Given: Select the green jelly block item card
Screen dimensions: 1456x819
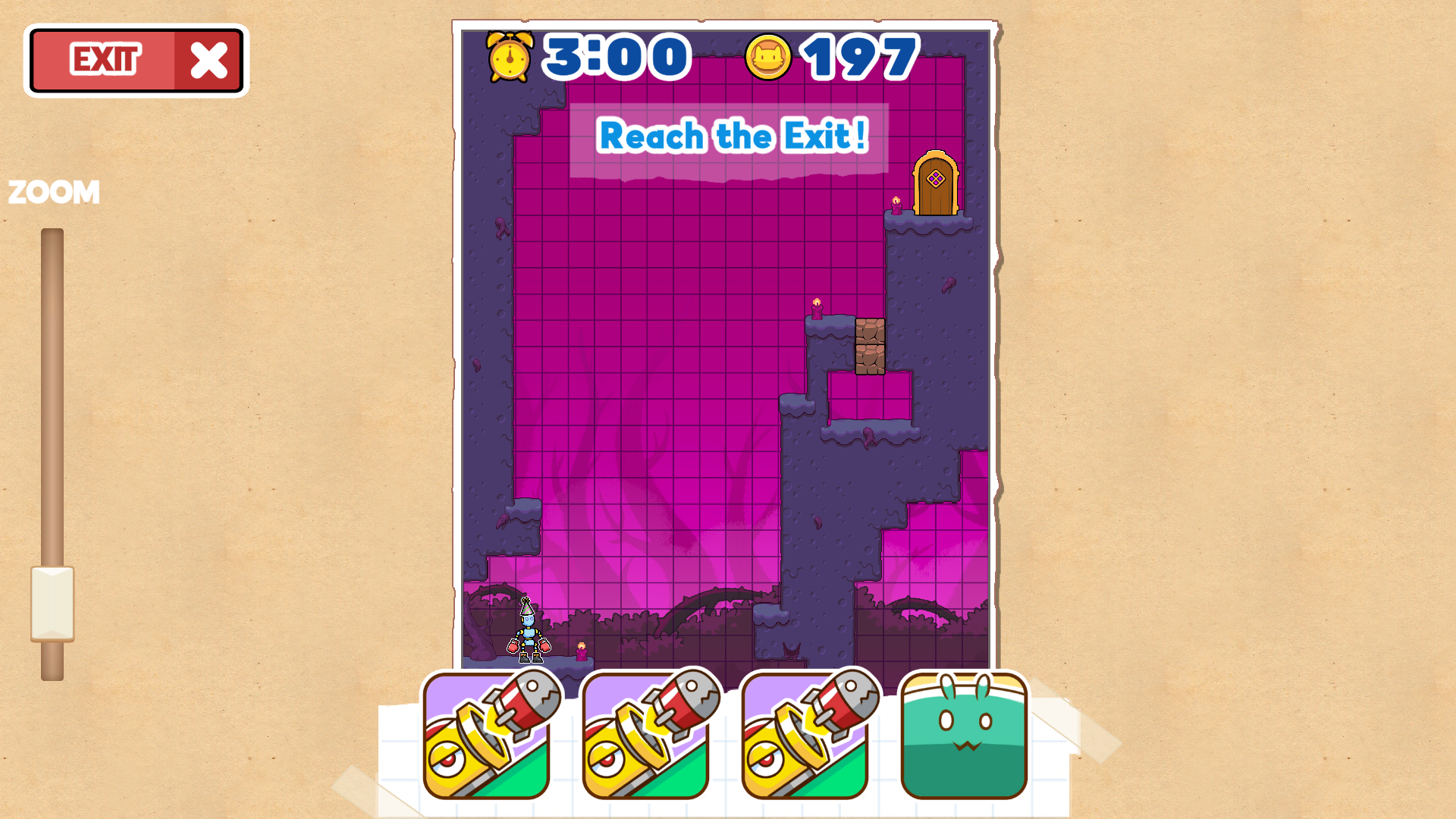Looking at the screenshot, I should tap(964, 736).
